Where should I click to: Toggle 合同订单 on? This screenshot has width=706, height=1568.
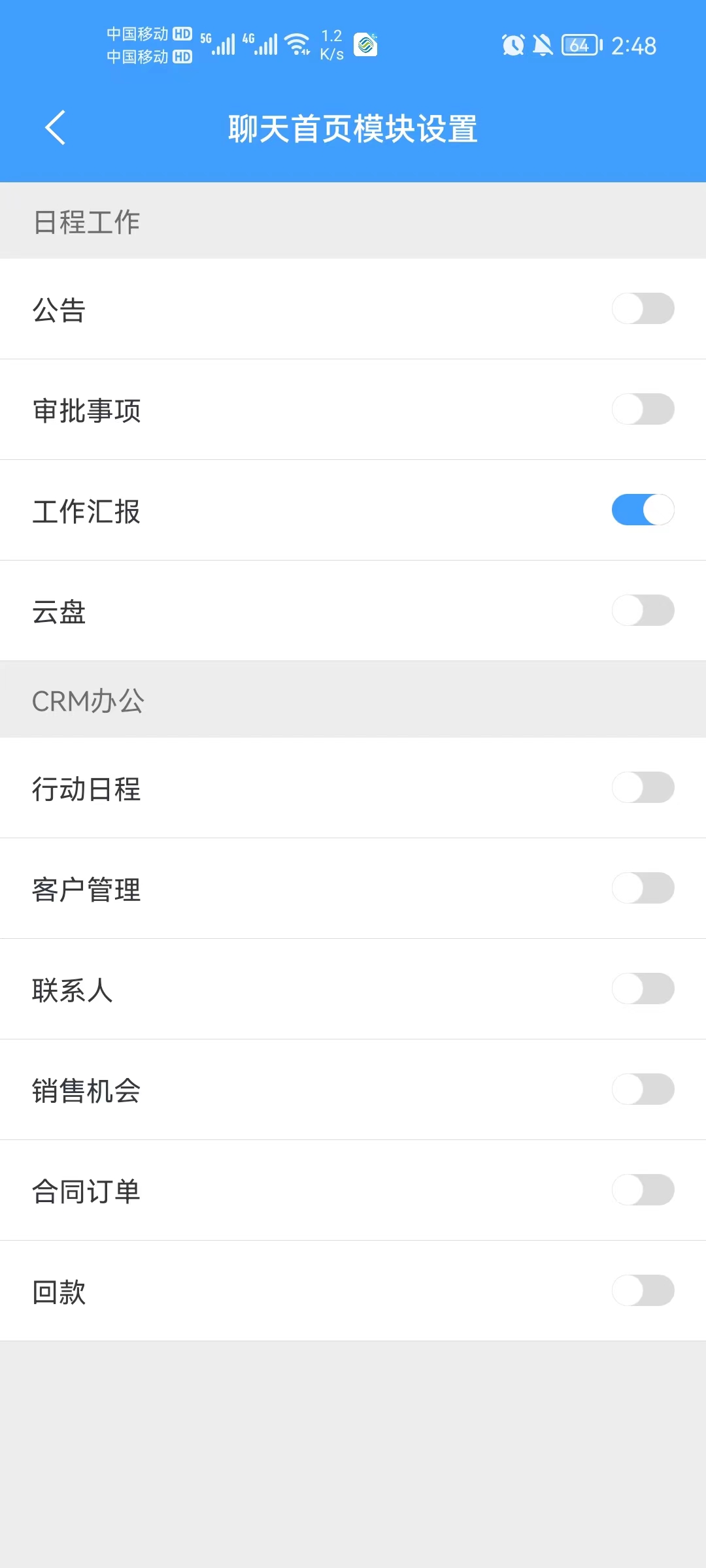(x=643, y=1190)
